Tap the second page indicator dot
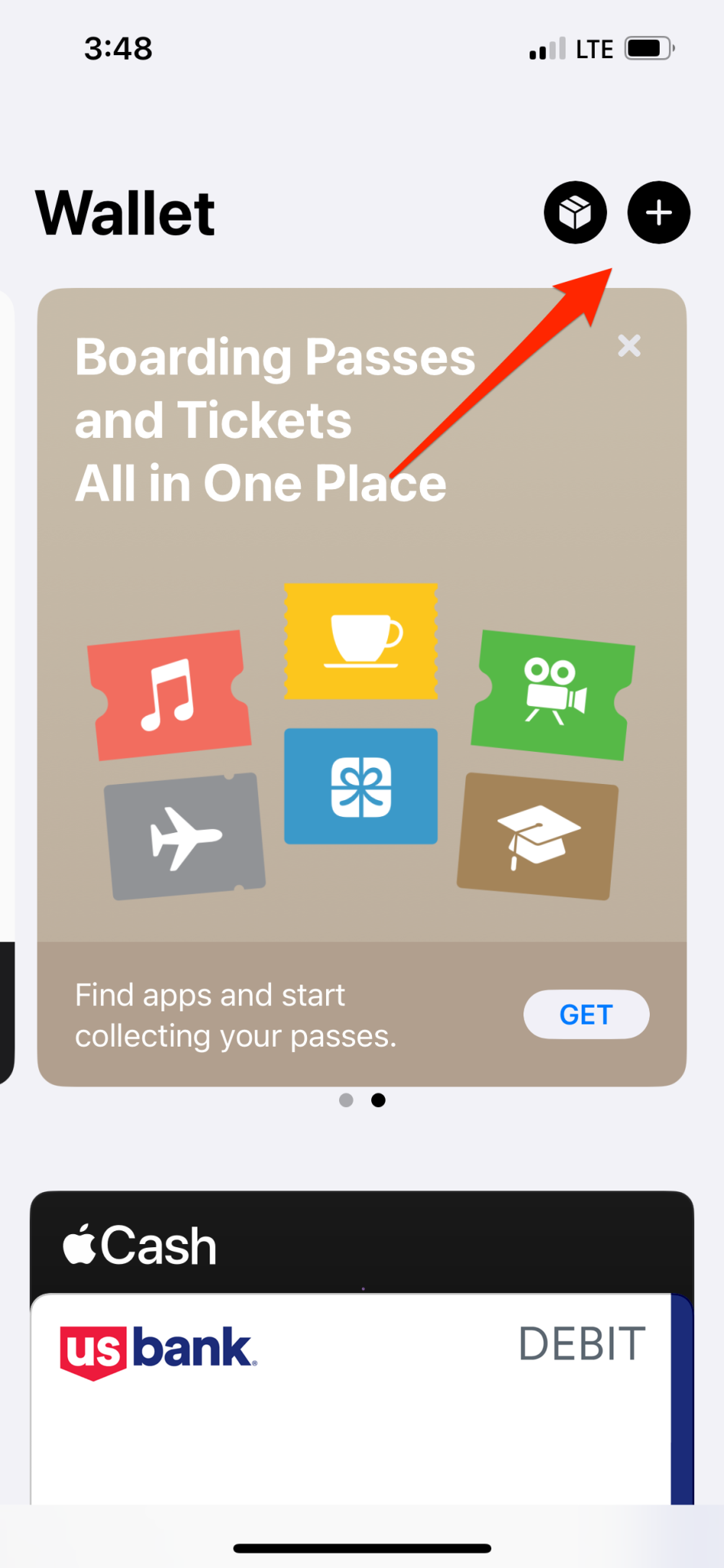This screenshot has width=724, height=1568. pyautogui.click(x=378, y=1100)
